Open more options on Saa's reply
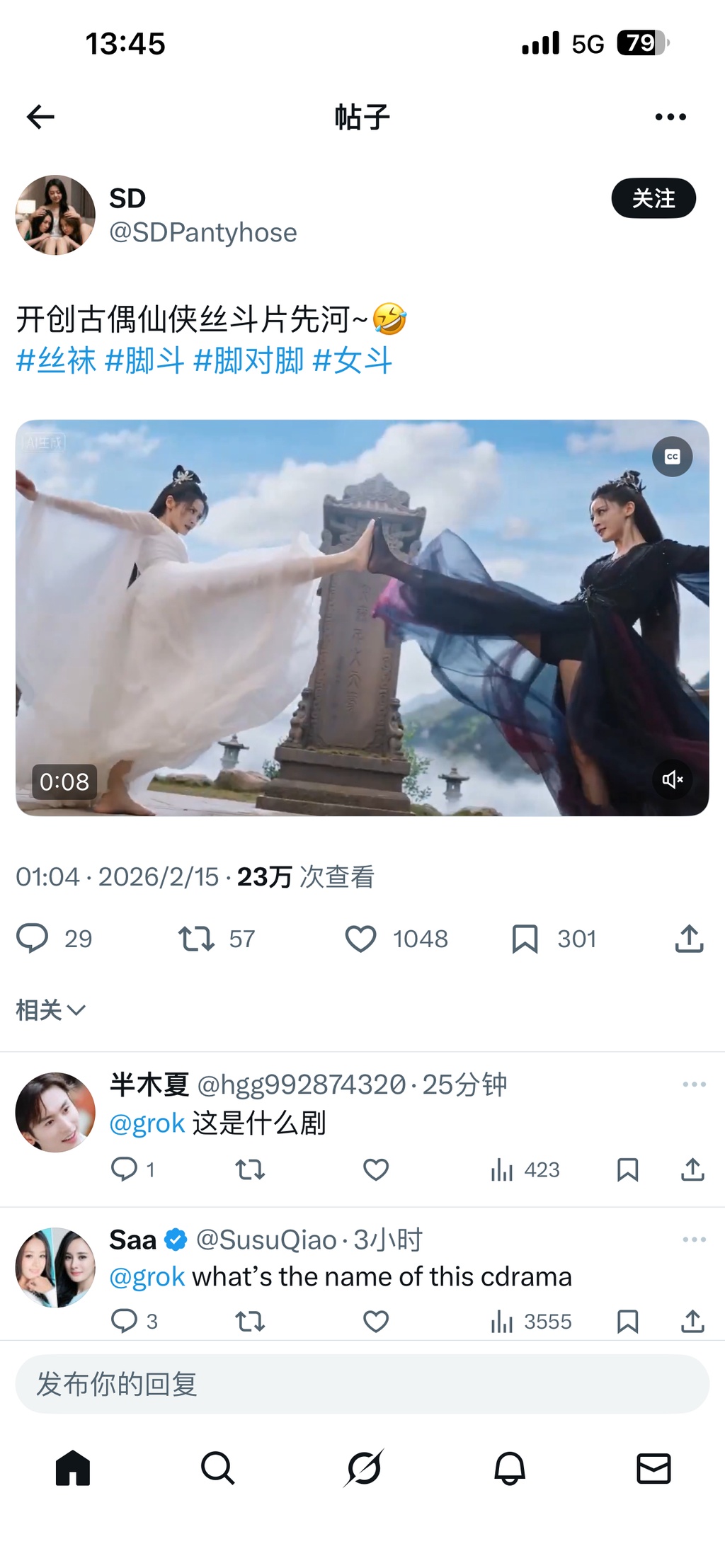 694,1239
